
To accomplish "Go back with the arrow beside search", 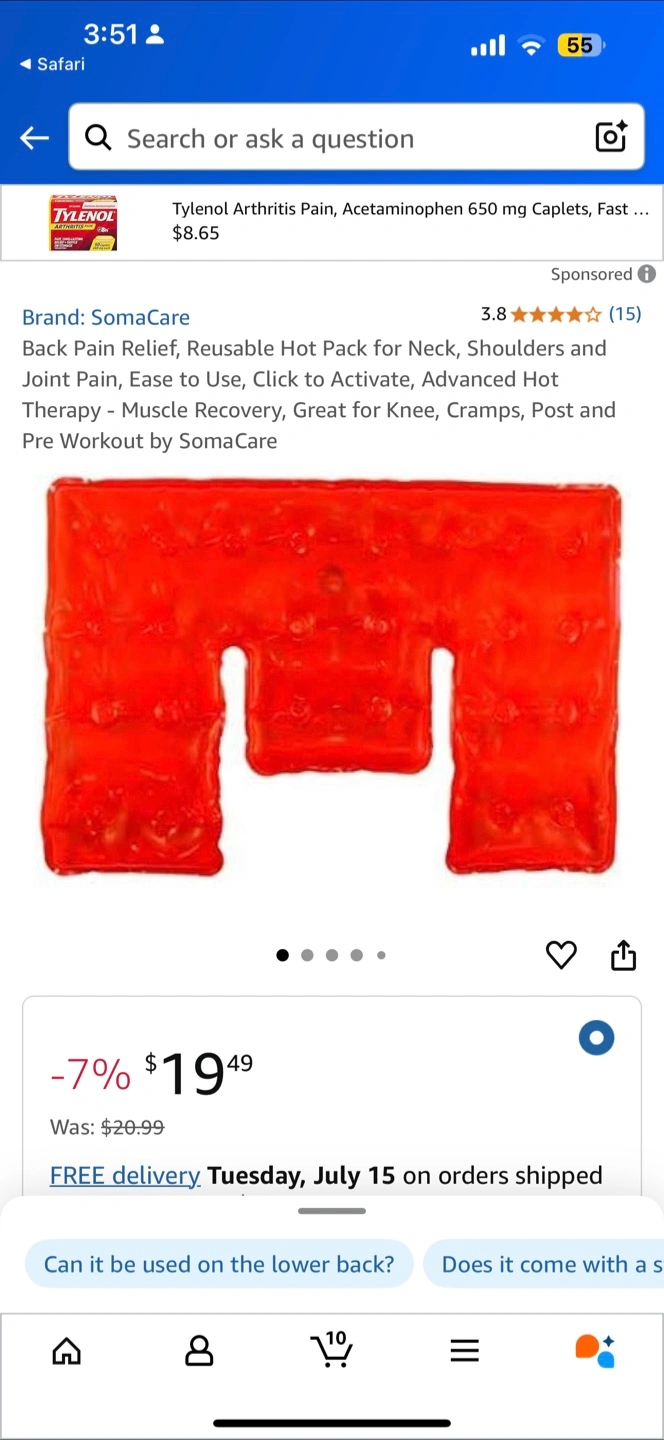I will (x=35, y=138).
